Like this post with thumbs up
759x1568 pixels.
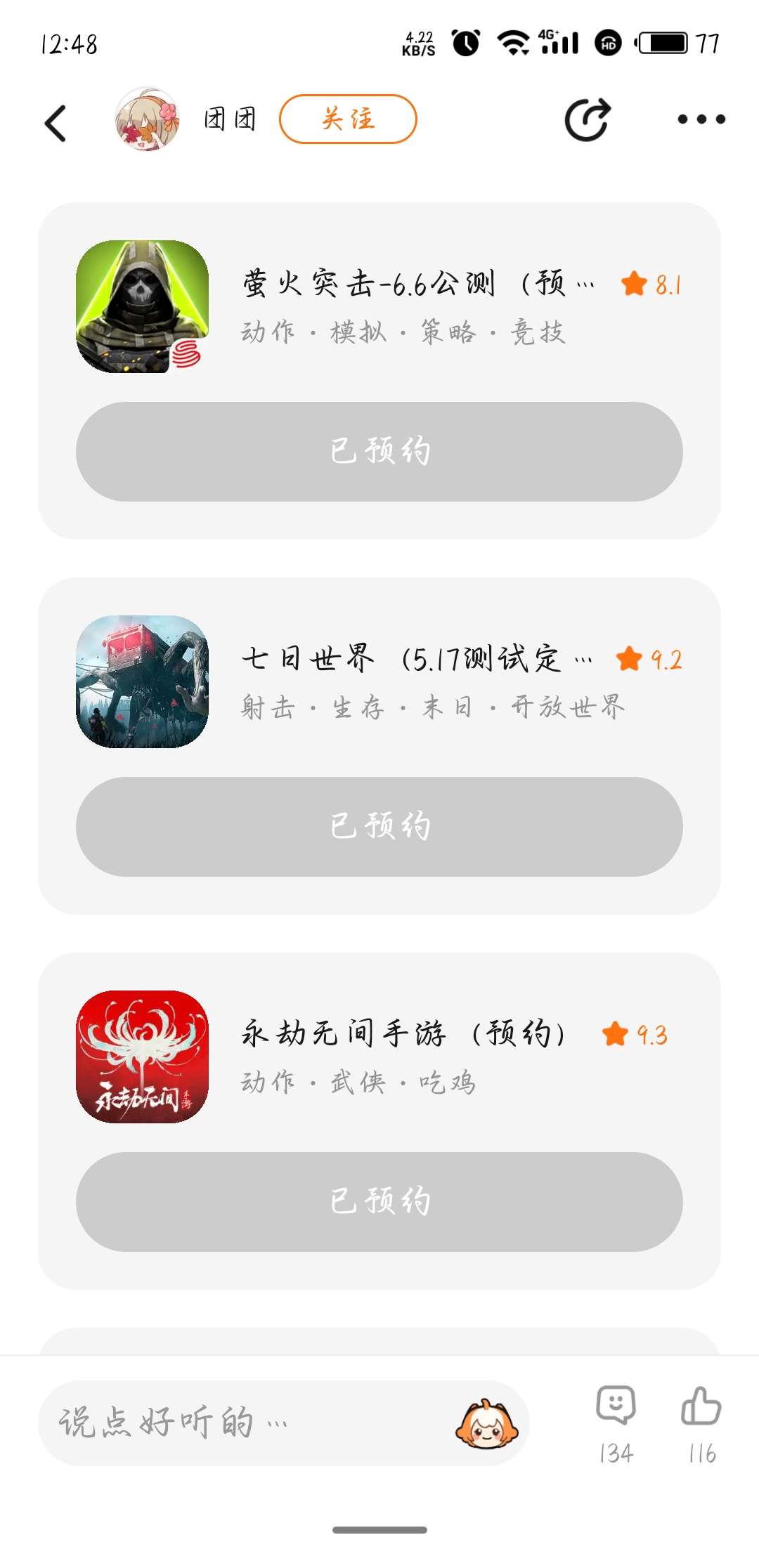pos(702,1424)
